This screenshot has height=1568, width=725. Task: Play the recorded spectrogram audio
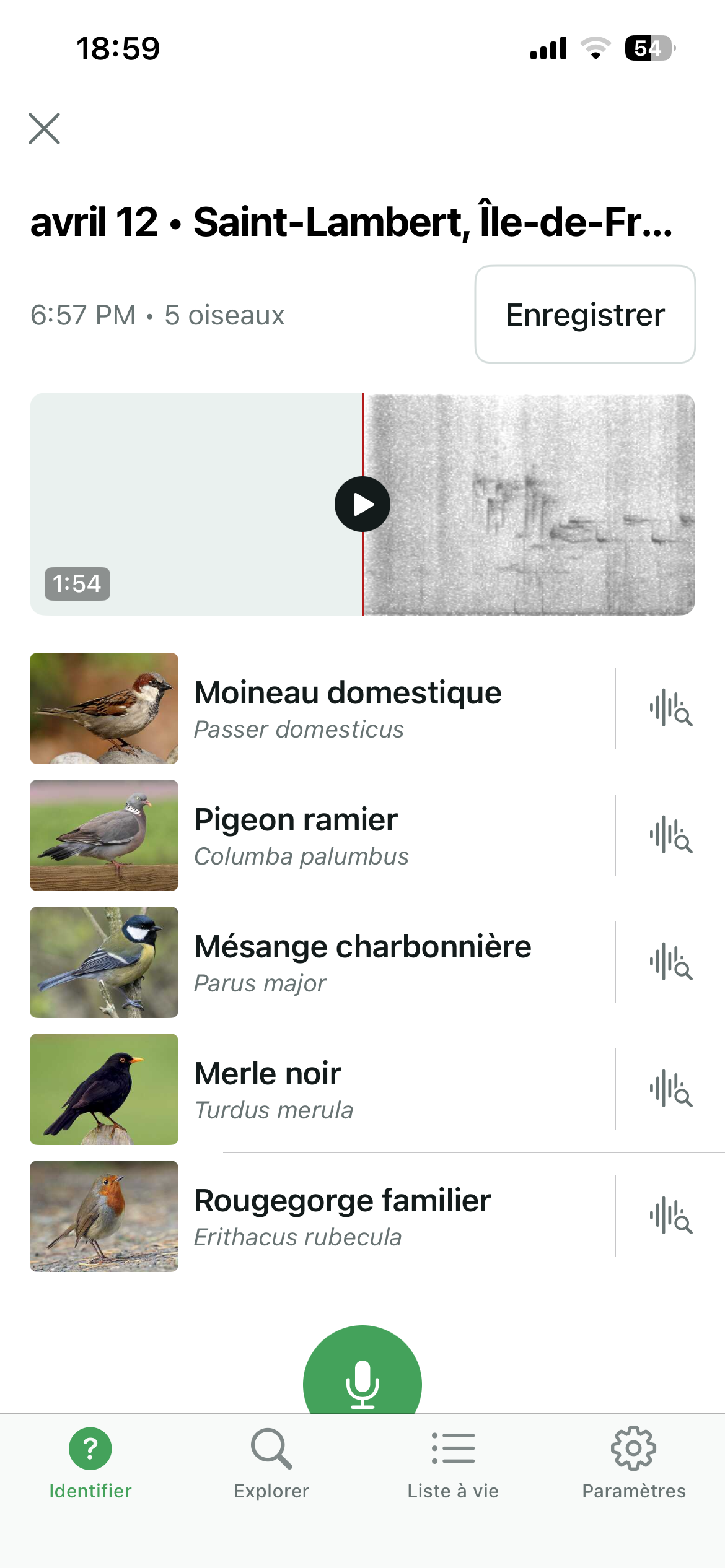pyautogui.click(x=362, y=504)
